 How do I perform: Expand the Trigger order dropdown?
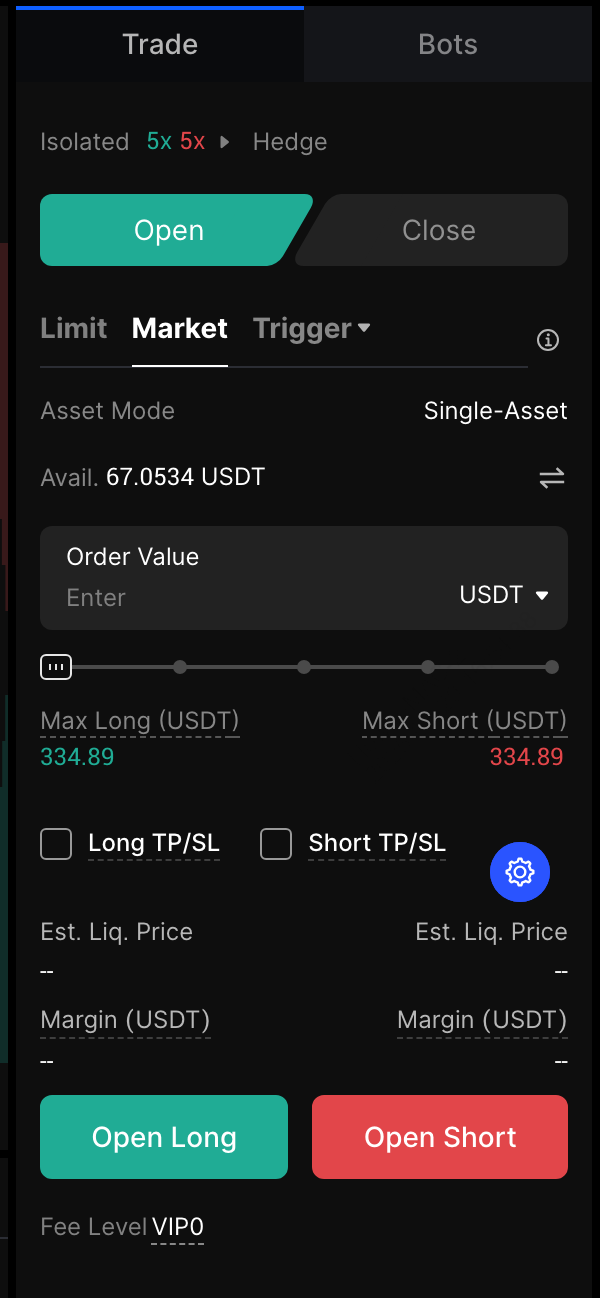(311, 329)
